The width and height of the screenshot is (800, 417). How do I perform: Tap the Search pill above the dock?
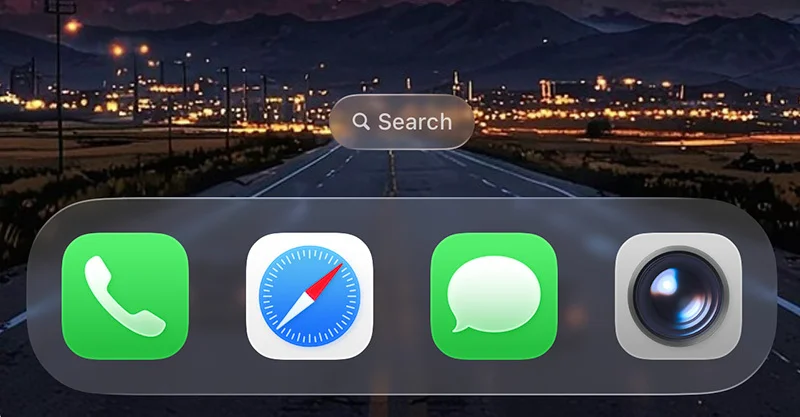pos(402,122)
